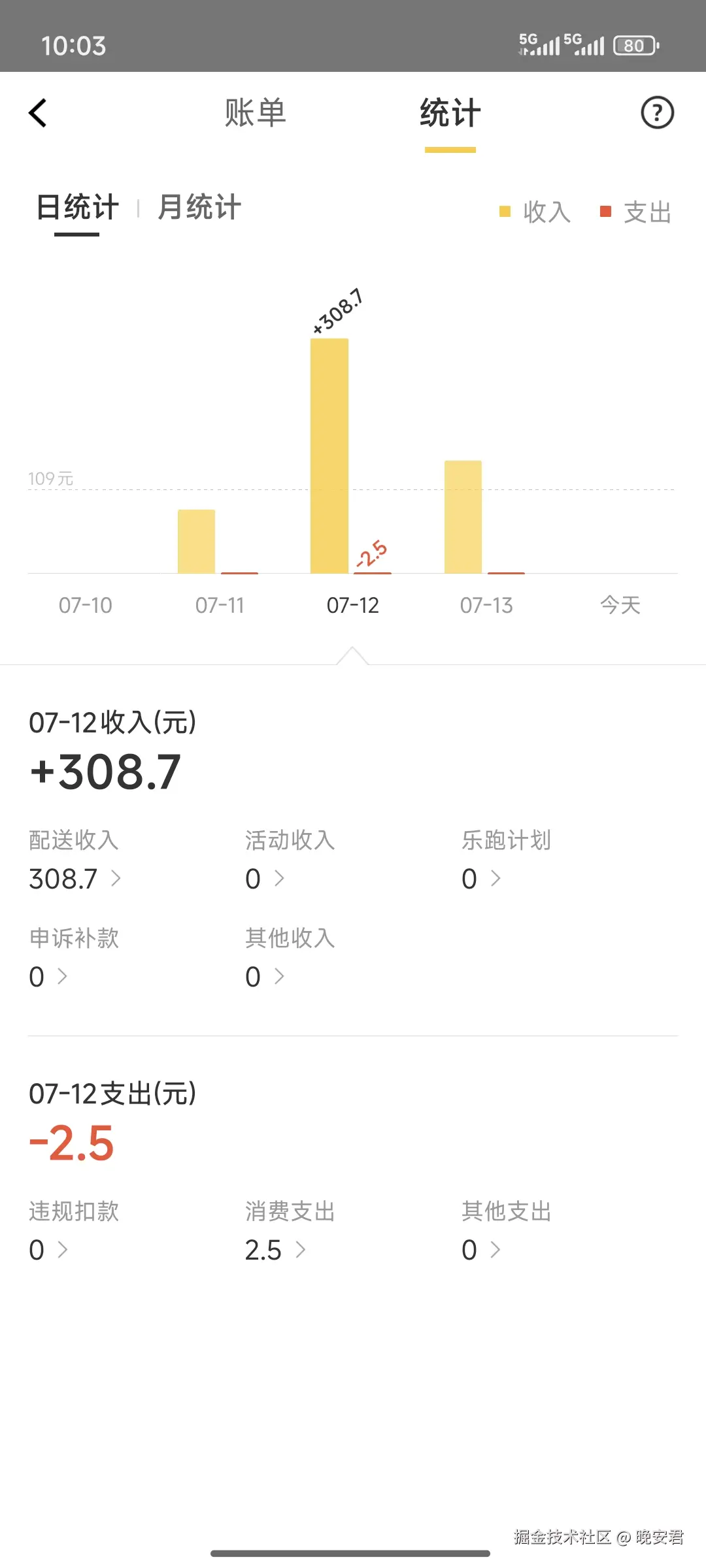706x1568 pixels.
Task: Tap the battery level indicator
Action: point(633,44)
